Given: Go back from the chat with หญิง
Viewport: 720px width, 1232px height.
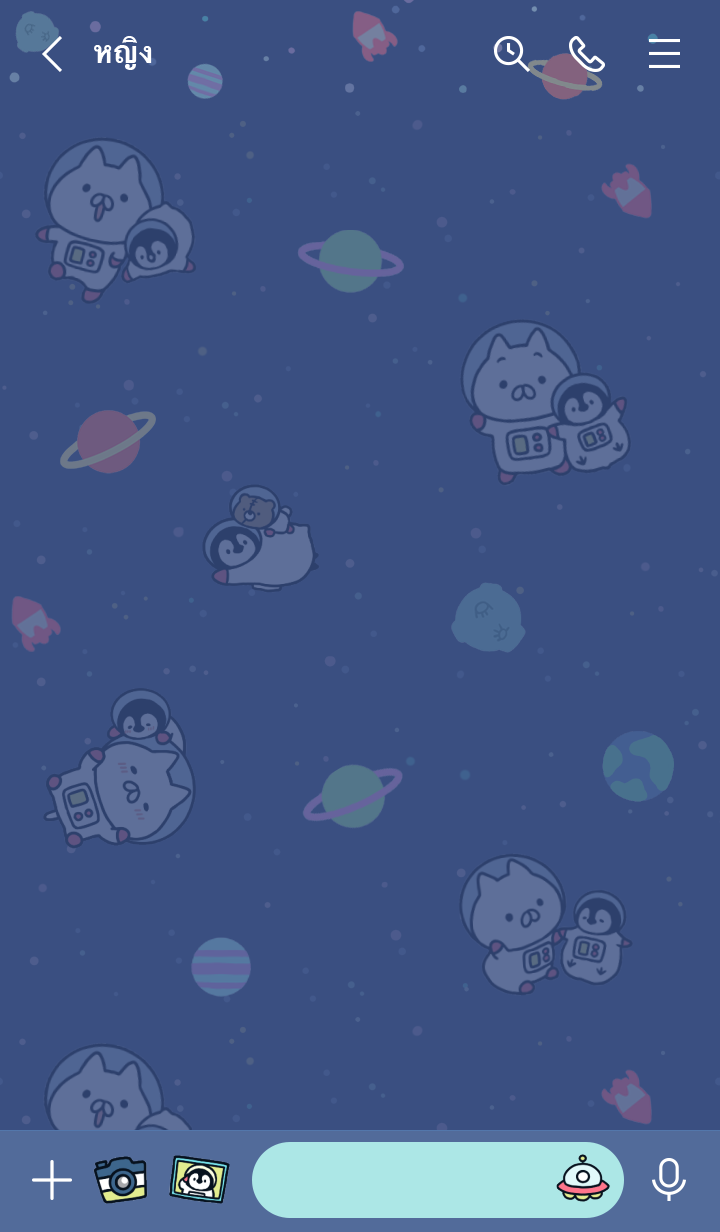Looking at the screenshot, I should pyautogui.click(x=52, y=54).
